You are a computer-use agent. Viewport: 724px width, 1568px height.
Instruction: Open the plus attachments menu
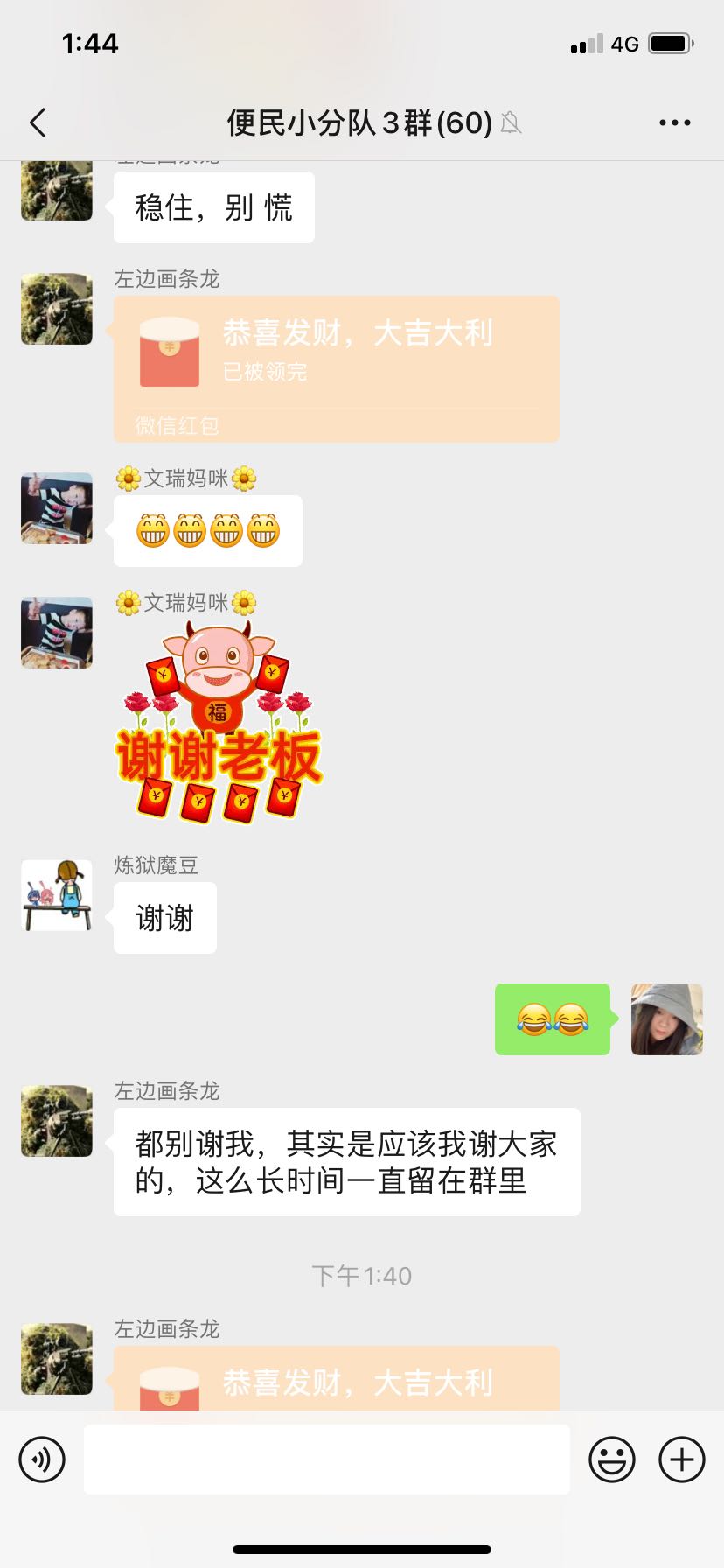click(681, 1459)
